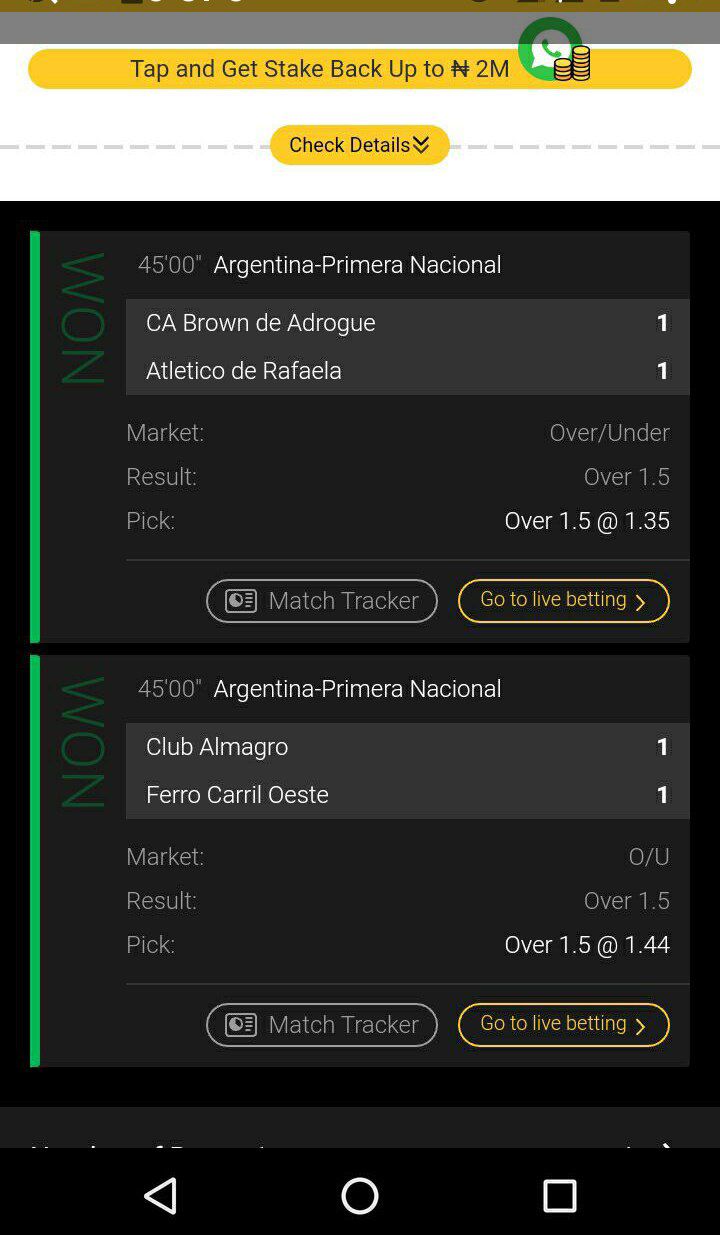Open the WhatsApp floating icon
This screenshot has width=720, height=1235.
pos(550,48)
